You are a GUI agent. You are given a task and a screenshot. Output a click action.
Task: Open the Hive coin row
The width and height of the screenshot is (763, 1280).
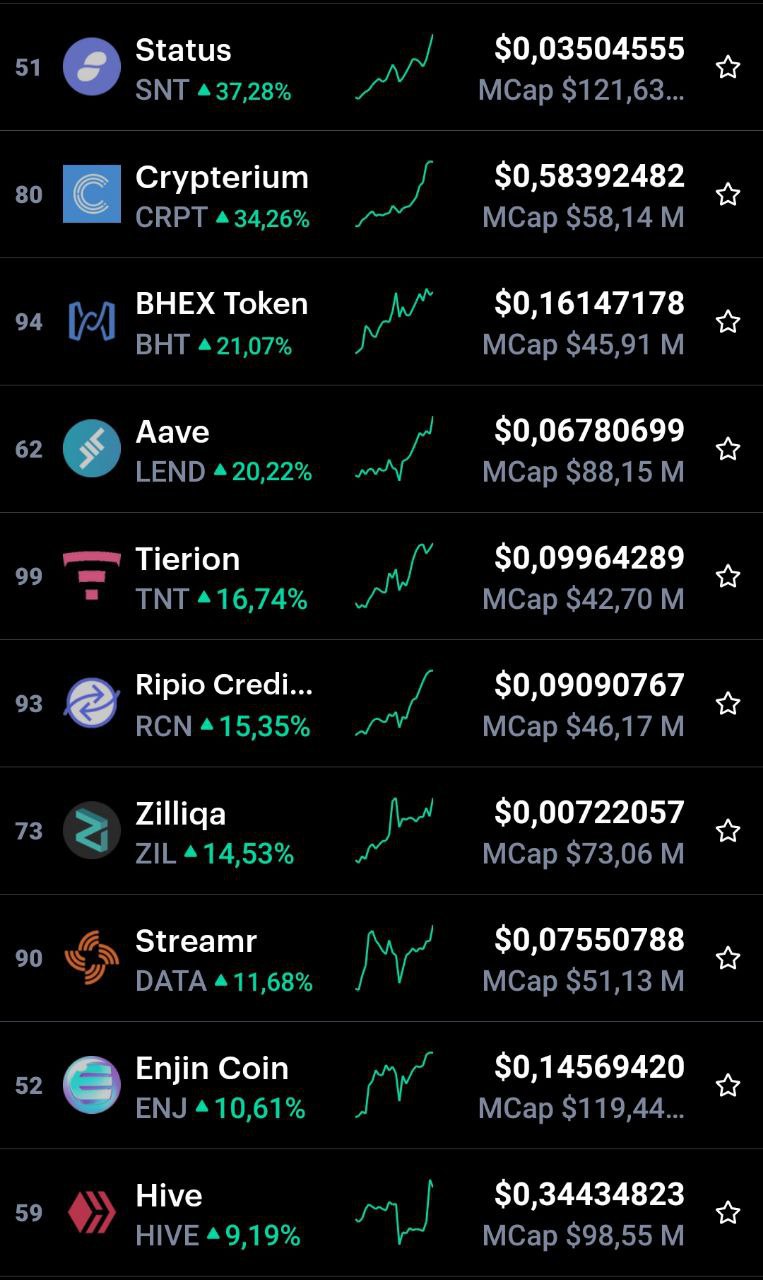[381, 1213]
